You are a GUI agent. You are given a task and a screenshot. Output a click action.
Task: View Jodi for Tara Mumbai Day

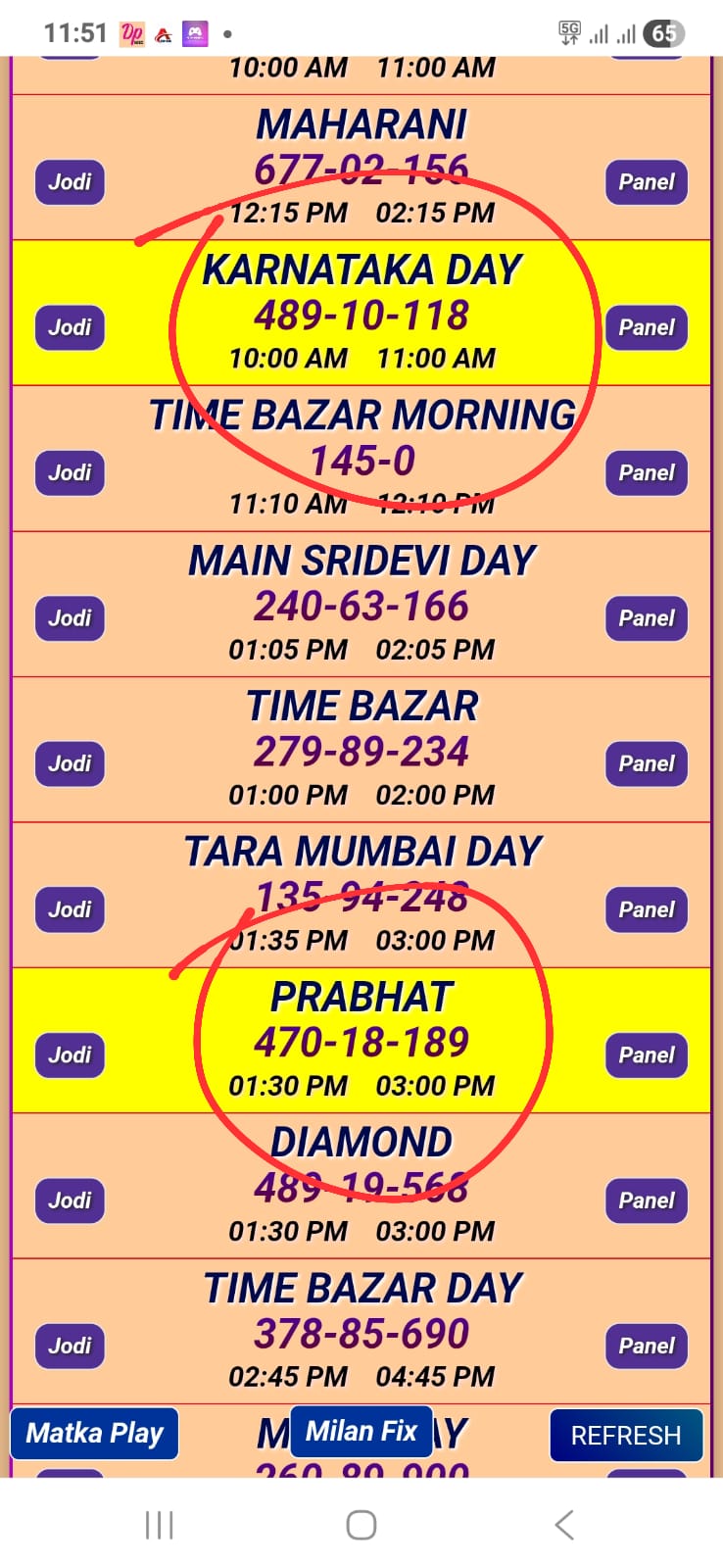(x=70, y=909)
